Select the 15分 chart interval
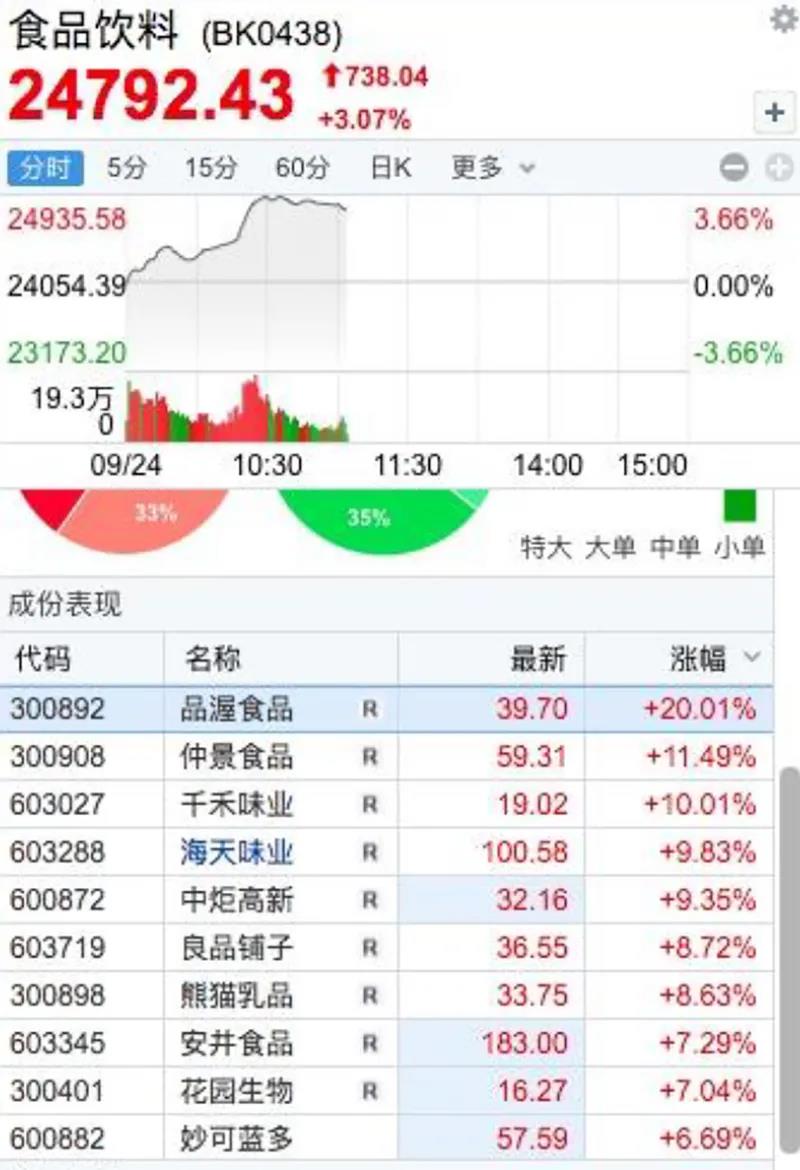 click(x=210, y=168)
